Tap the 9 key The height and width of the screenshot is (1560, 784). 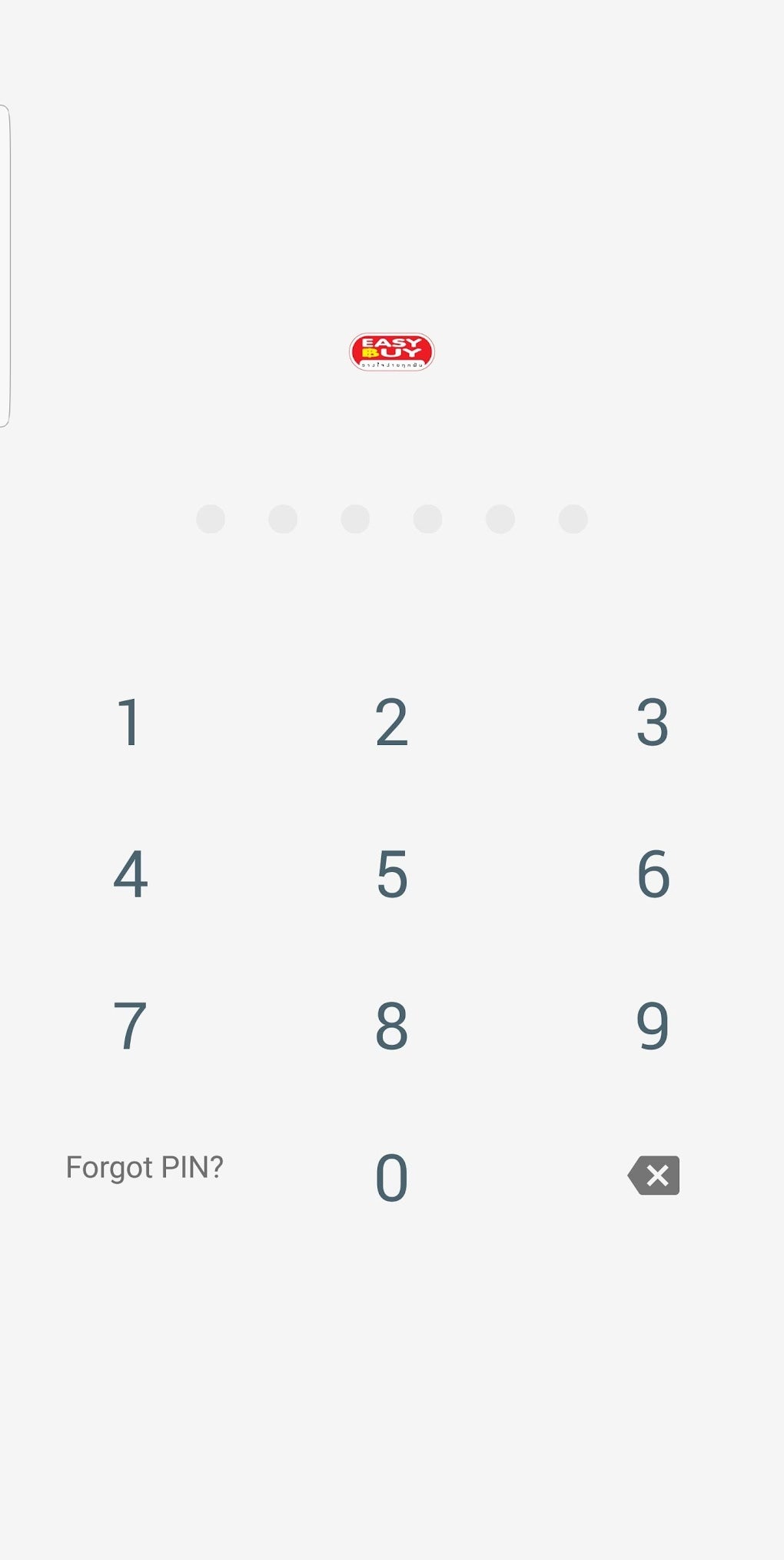(653, 1025)
